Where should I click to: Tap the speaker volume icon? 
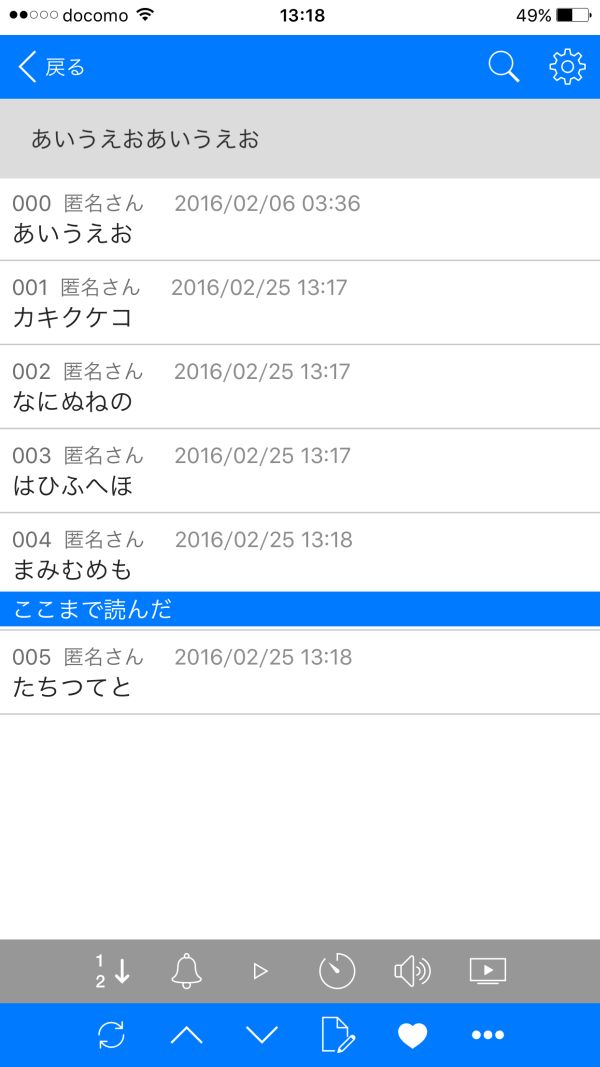(x=412, y=971)
